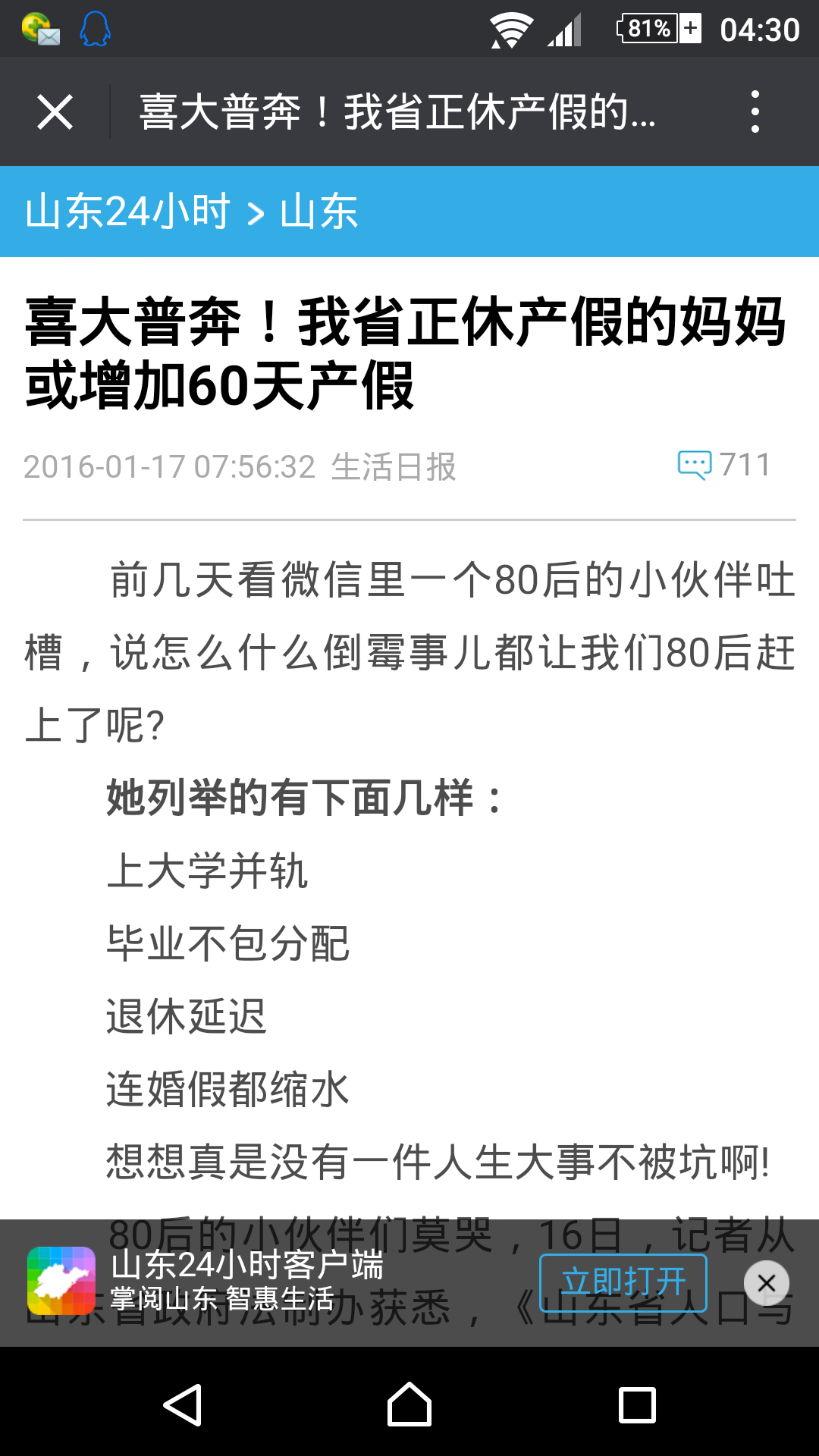View the 711 comments
The height and width of the screenshot is (1456, 819).
point(724,464)
